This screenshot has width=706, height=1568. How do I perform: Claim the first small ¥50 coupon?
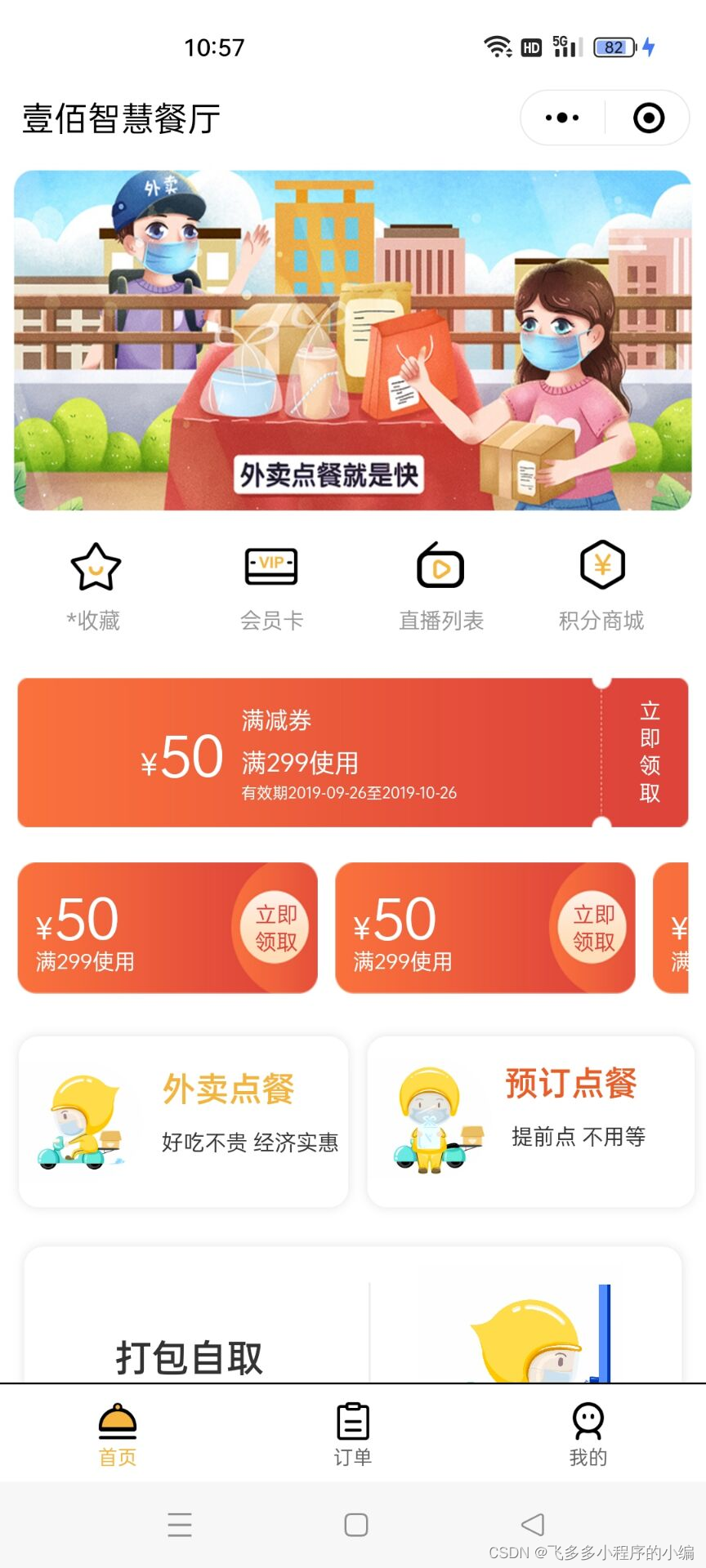click(x=275, y=928)
